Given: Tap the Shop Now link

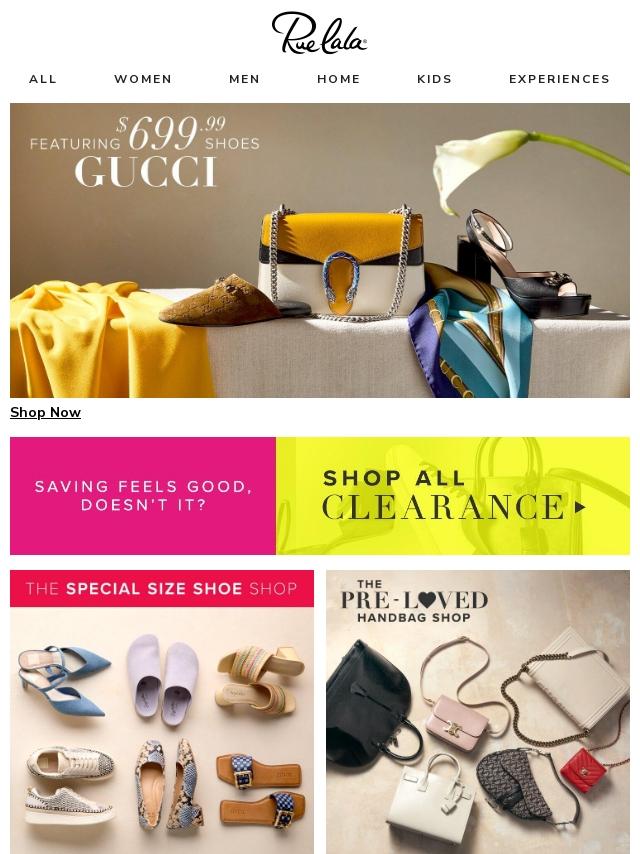Looking at the screenshot, I should click(x=45, y=412).
